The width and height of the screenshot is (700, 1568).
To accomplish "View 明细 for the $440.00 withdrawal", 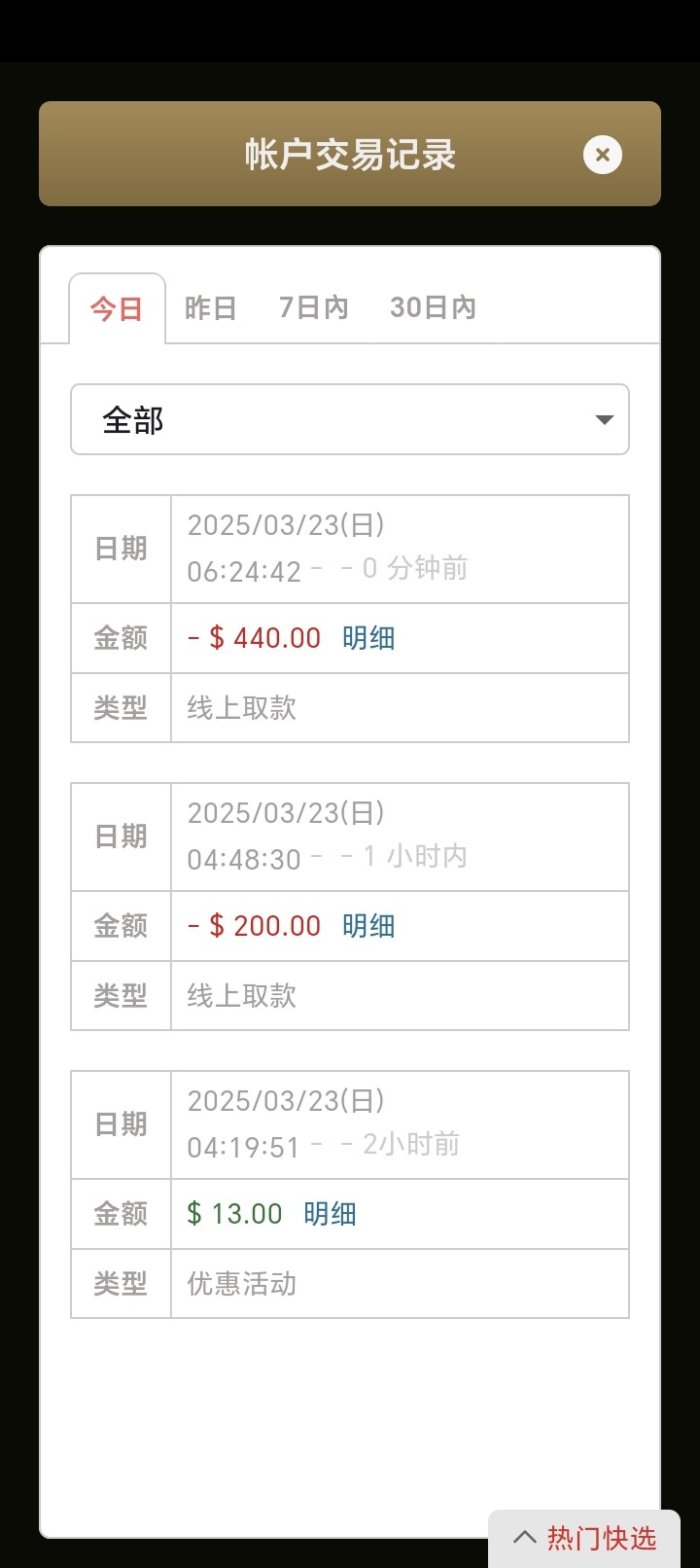I will point(368,638).
